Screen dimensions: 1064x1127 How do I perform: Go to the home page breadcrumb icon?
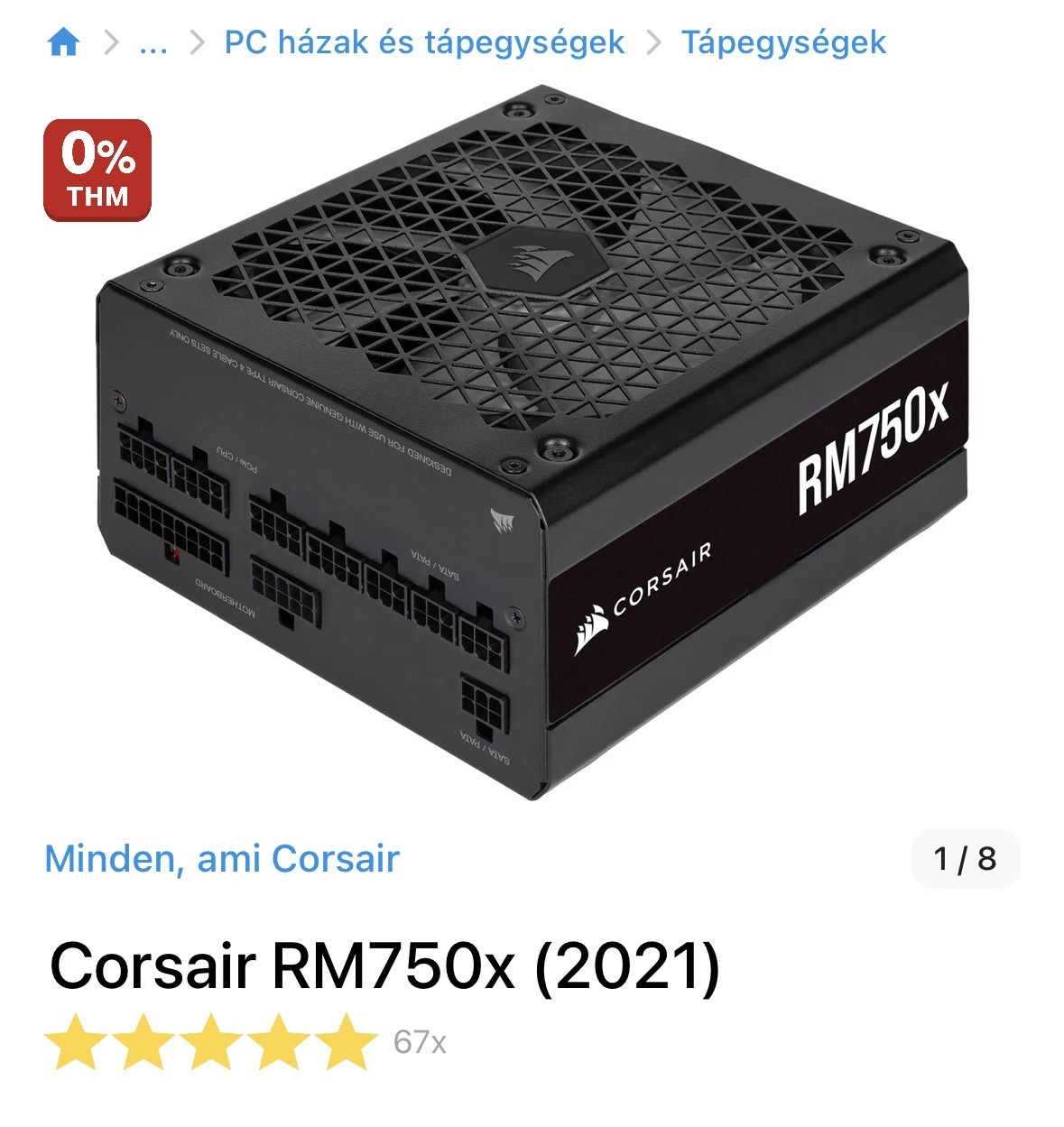[63, 42]
